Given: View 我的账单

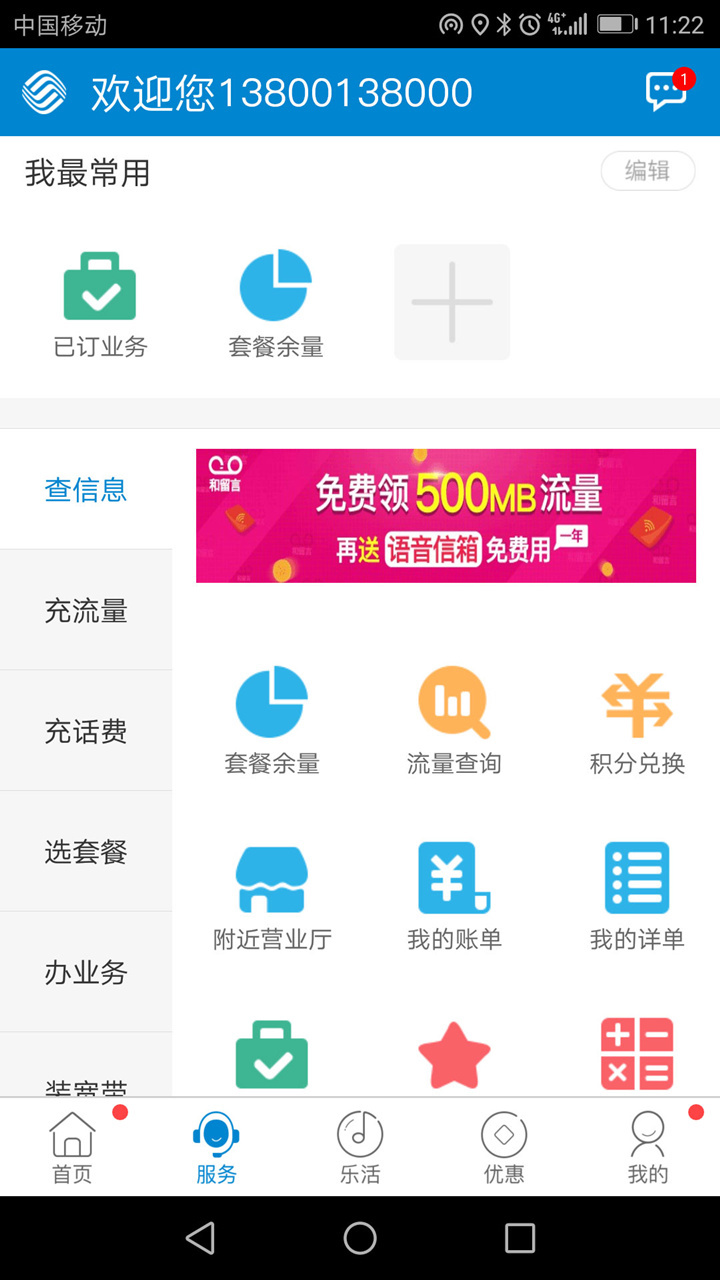Looking at the screenshot, I should point(454,897).
